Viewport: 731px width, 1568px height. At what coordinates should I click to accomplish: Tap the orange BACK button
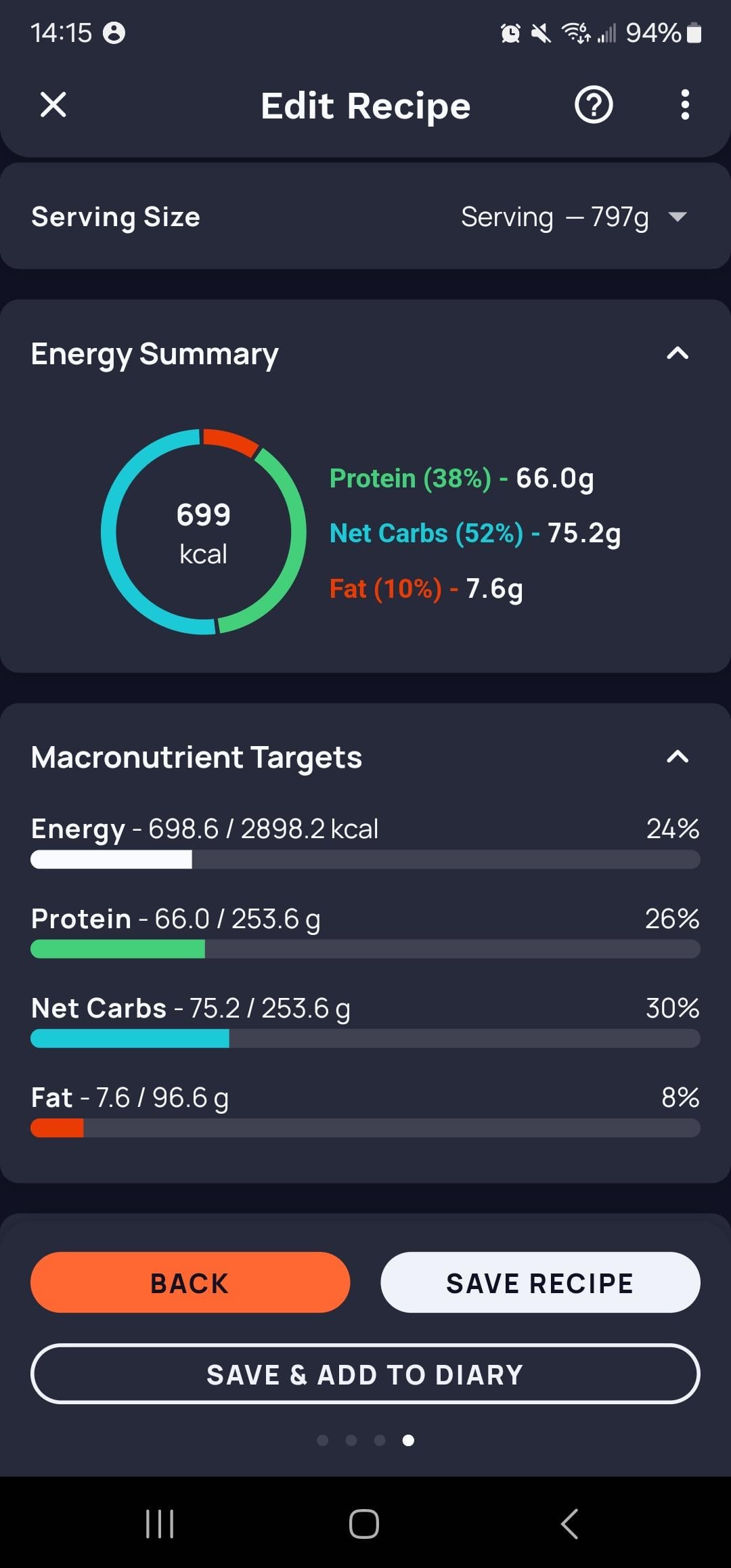(x=190, y=1283)
